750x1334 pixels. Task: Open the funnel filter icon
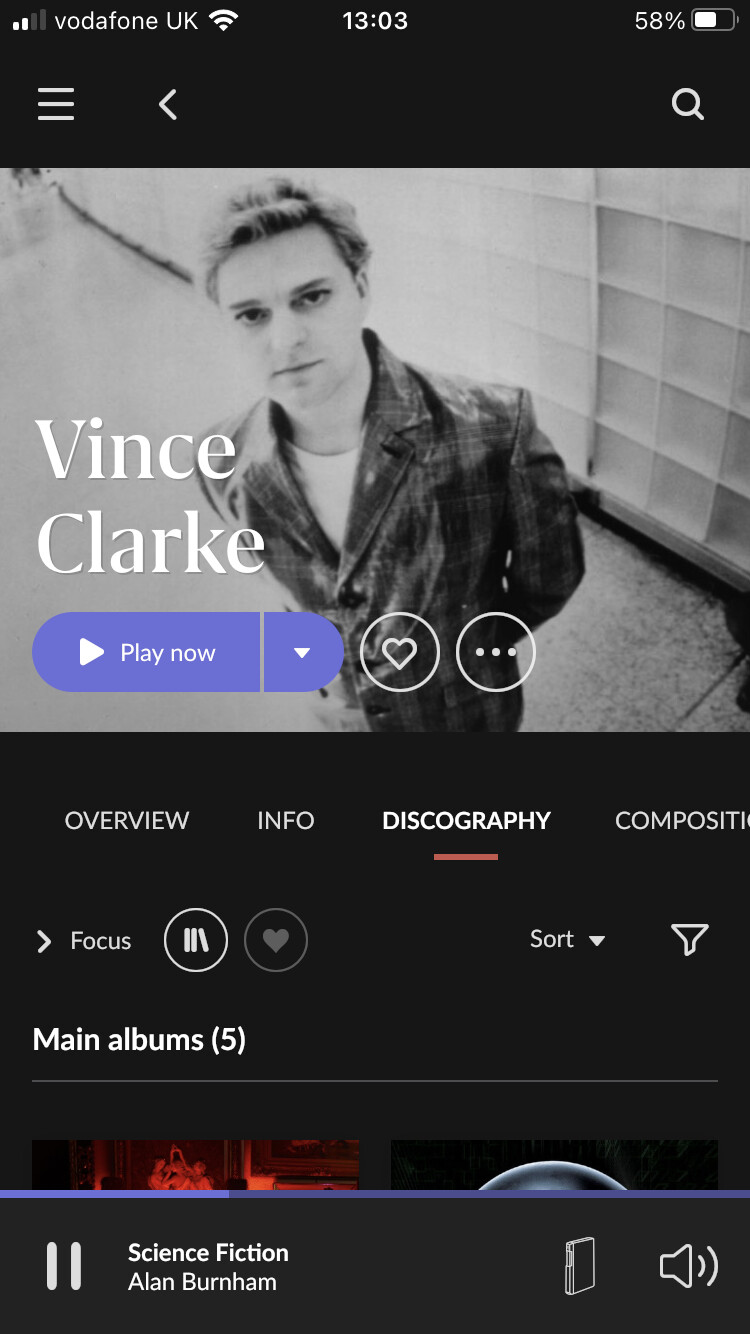point(689,940)
